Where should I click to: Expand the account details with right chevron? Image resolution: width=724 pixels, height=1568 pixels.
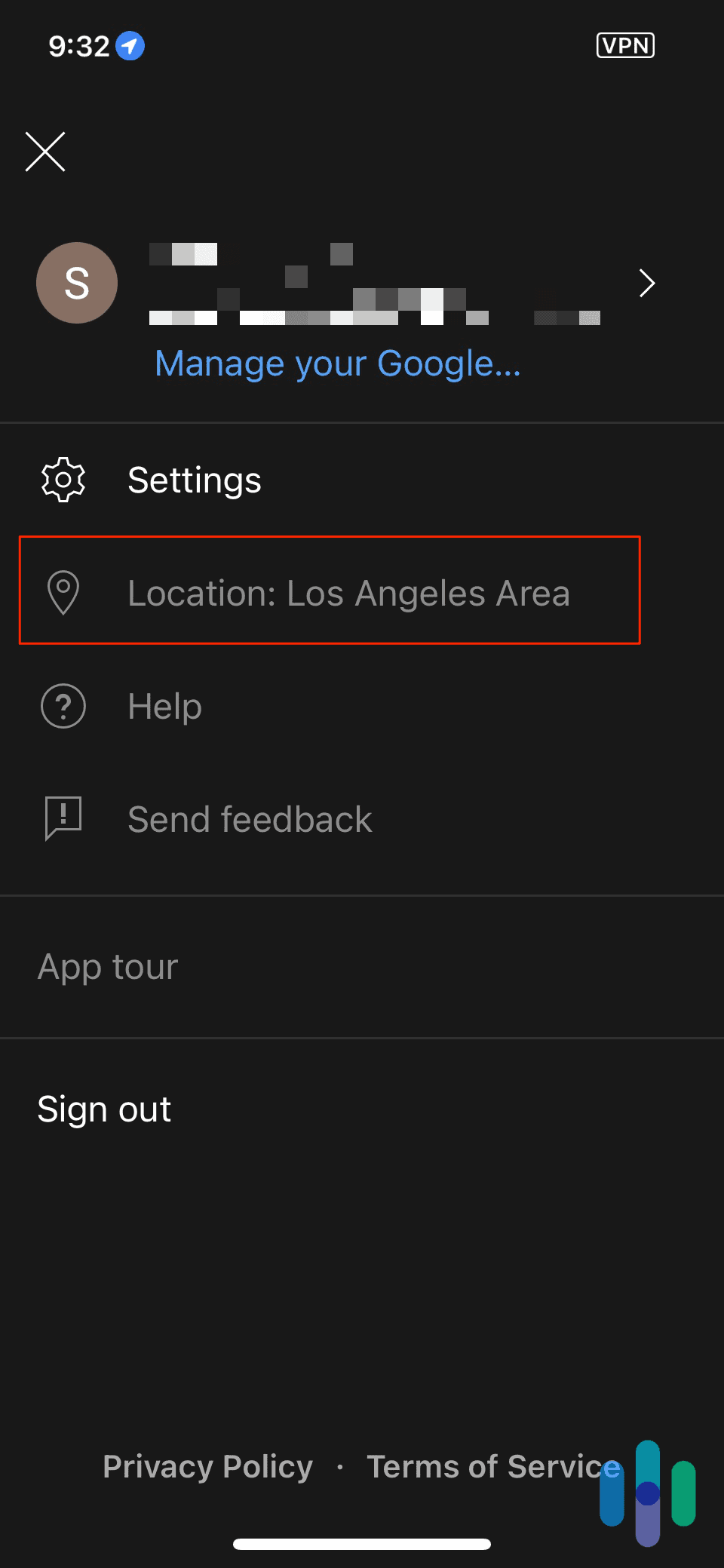(646, 283)
